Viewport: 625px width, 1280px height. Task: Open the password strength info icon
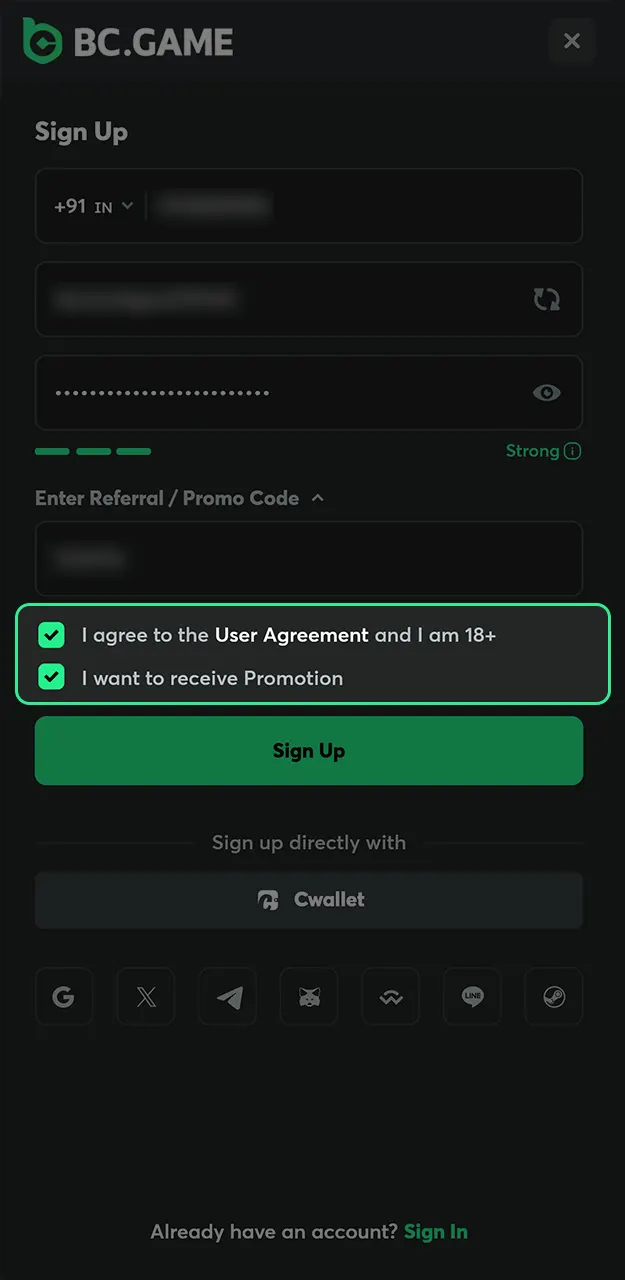572,451
